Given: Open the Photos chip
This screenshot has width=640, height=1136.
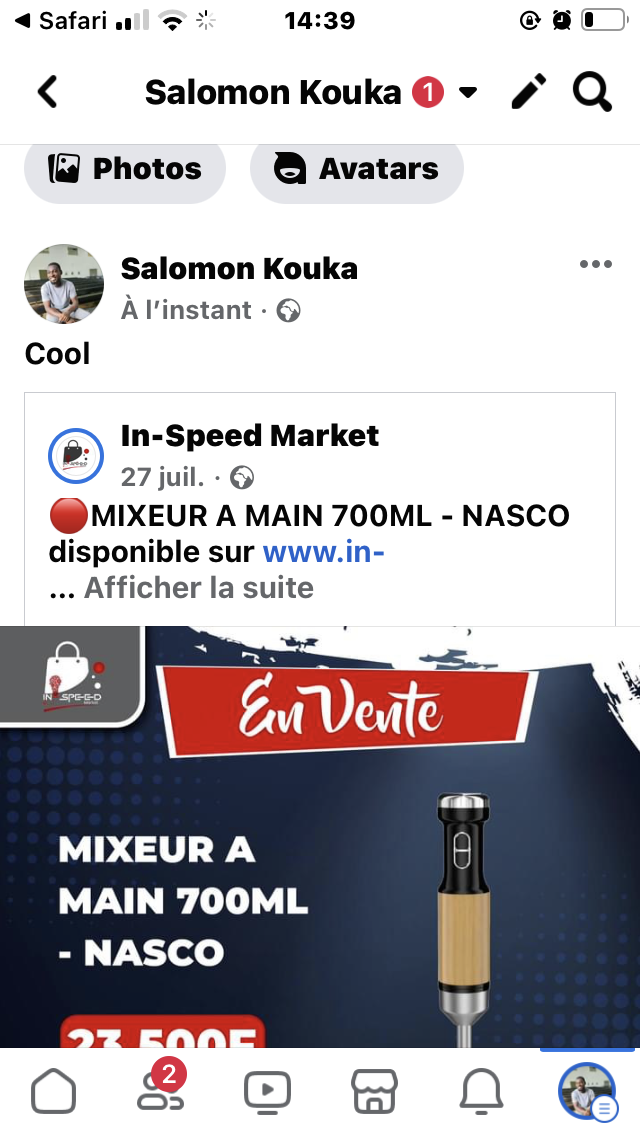Looking at the screenshot, I should pyautogui.click(x=125, y=169).
